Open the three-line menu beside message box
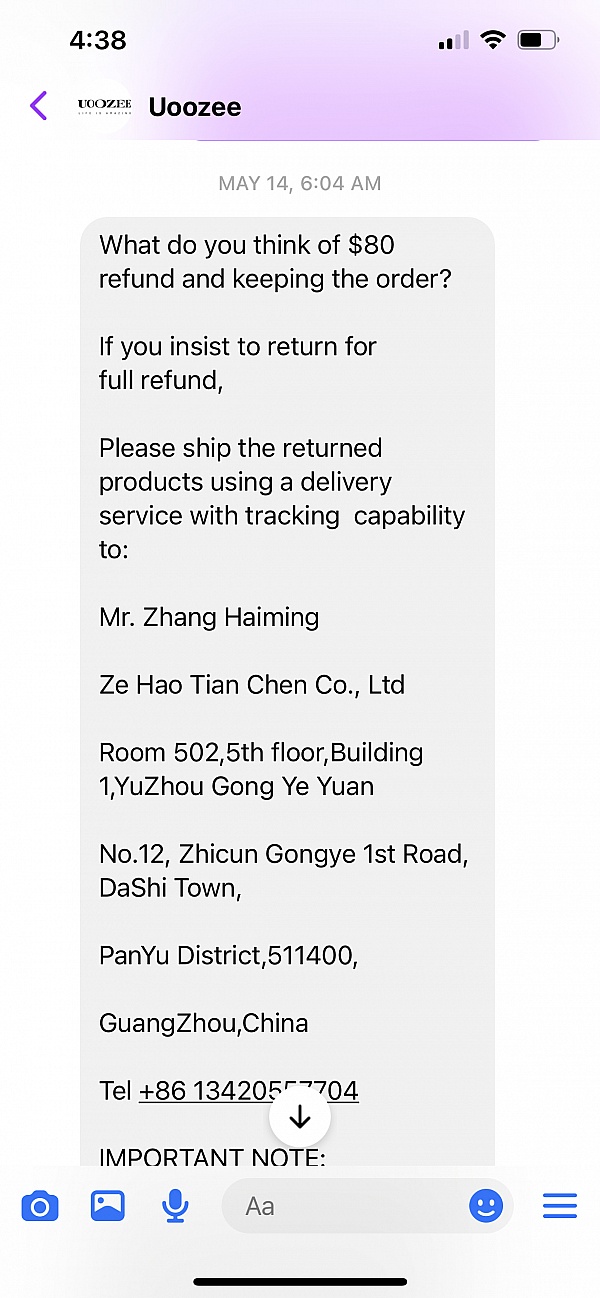Viewport: 600px width, 1298px height. 560,1206
